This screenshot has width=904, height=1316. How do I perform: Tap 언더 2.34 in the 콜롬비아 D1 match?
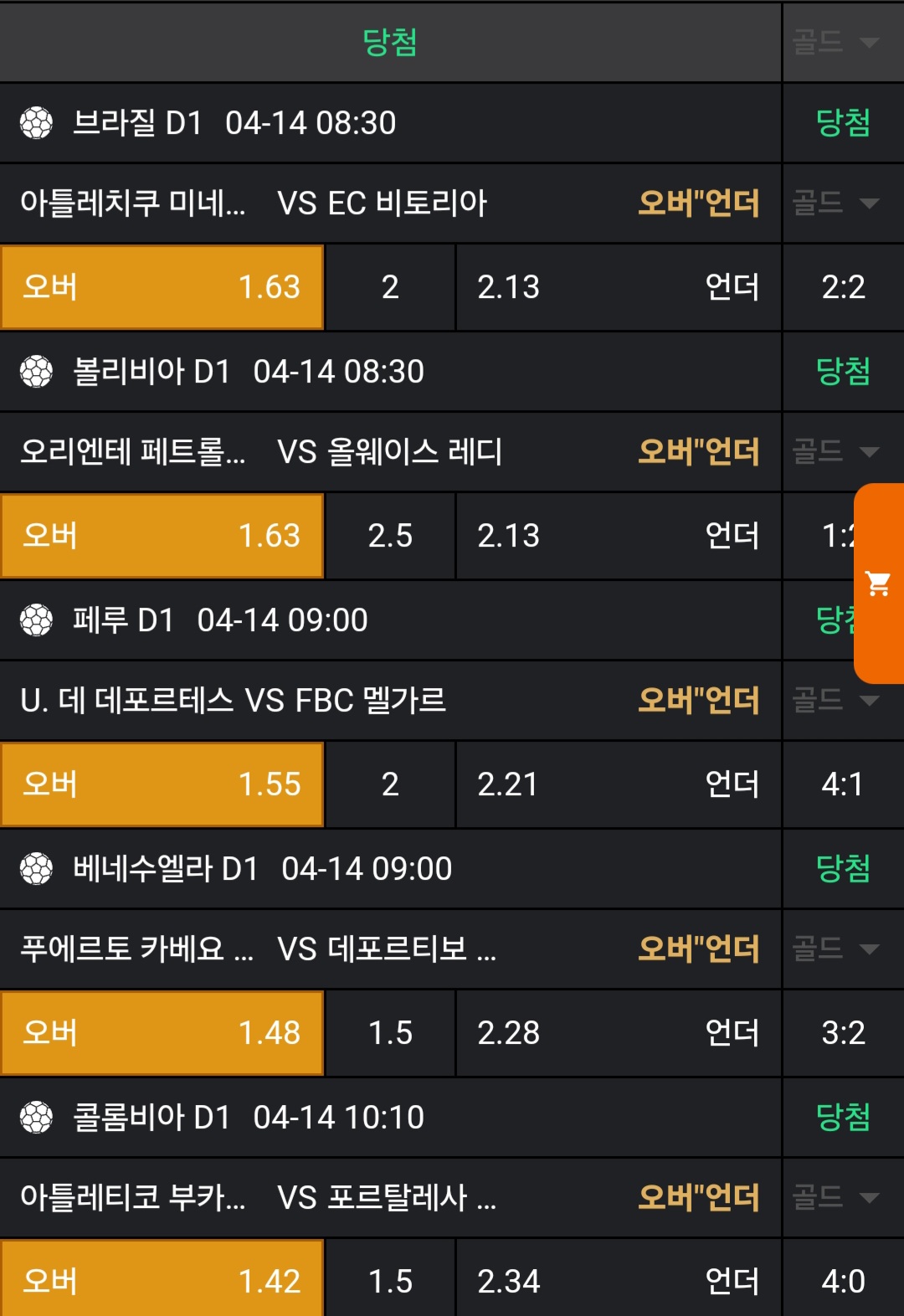[619, 1279]
